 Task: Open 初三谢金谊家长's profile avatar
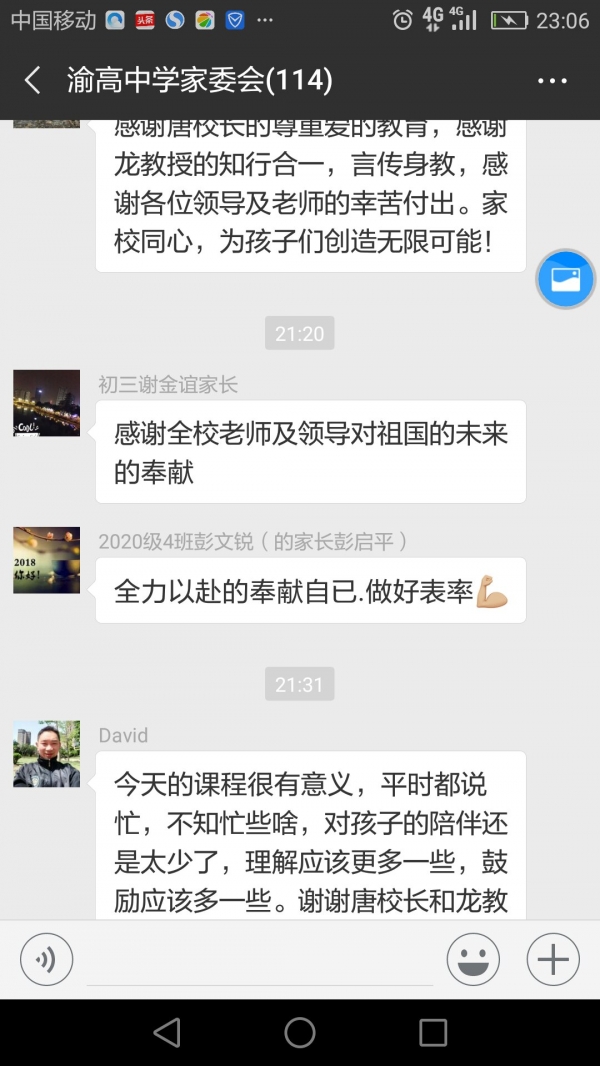click(46, 403)
